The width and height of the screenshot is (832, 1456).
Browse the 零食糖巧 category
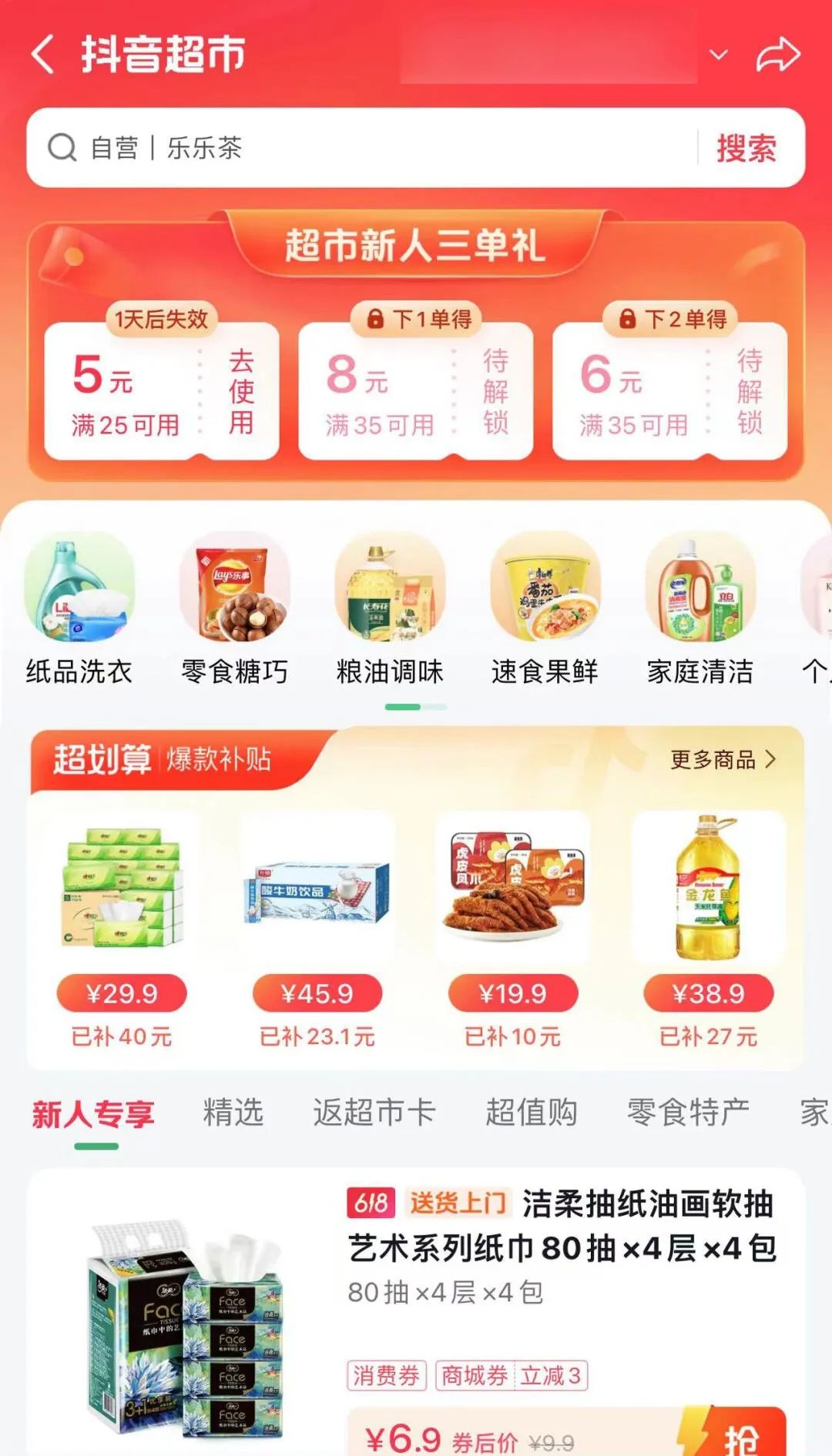click(234, 609)
